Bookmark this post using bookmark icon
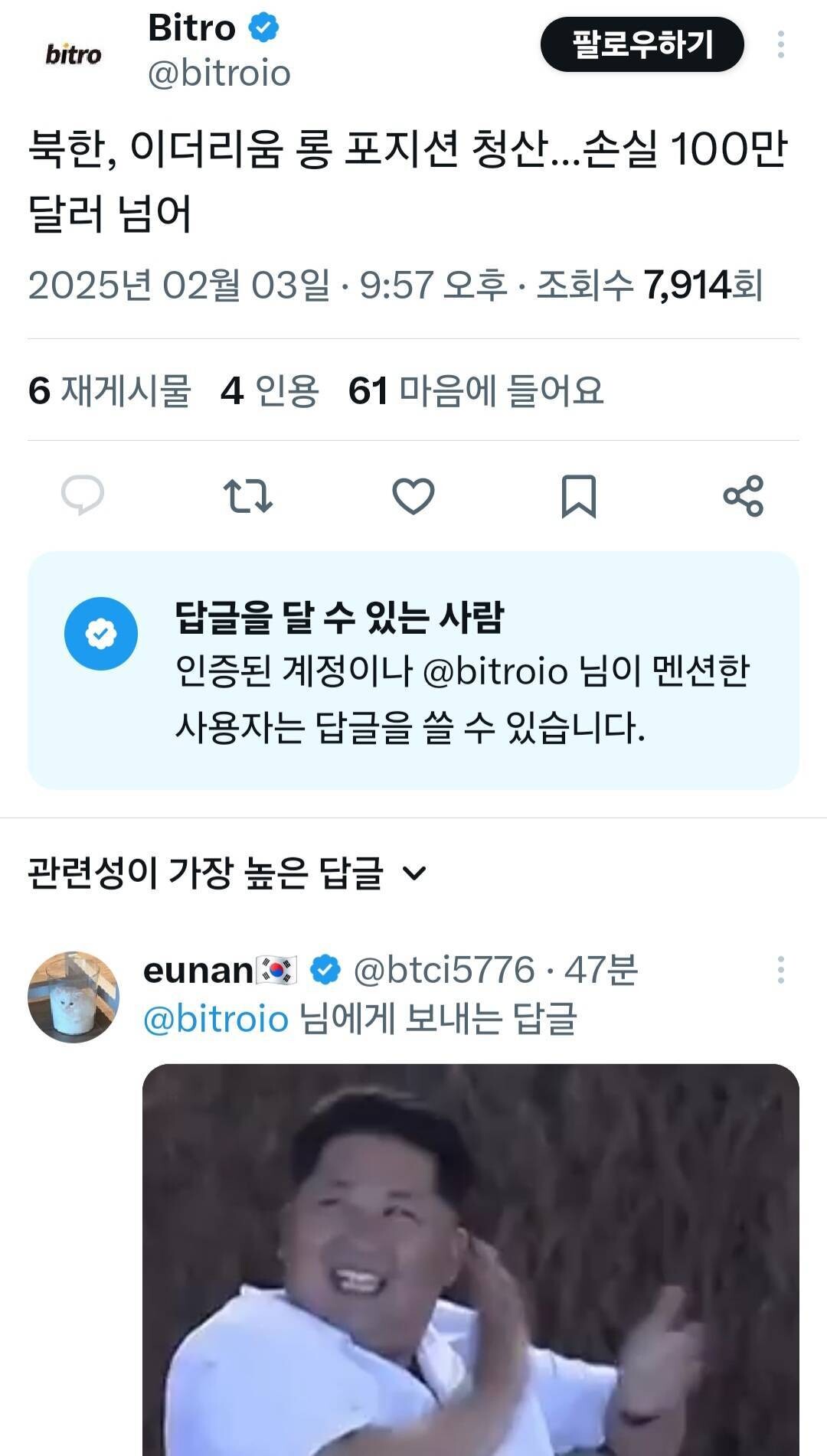 tap(580, 498)
